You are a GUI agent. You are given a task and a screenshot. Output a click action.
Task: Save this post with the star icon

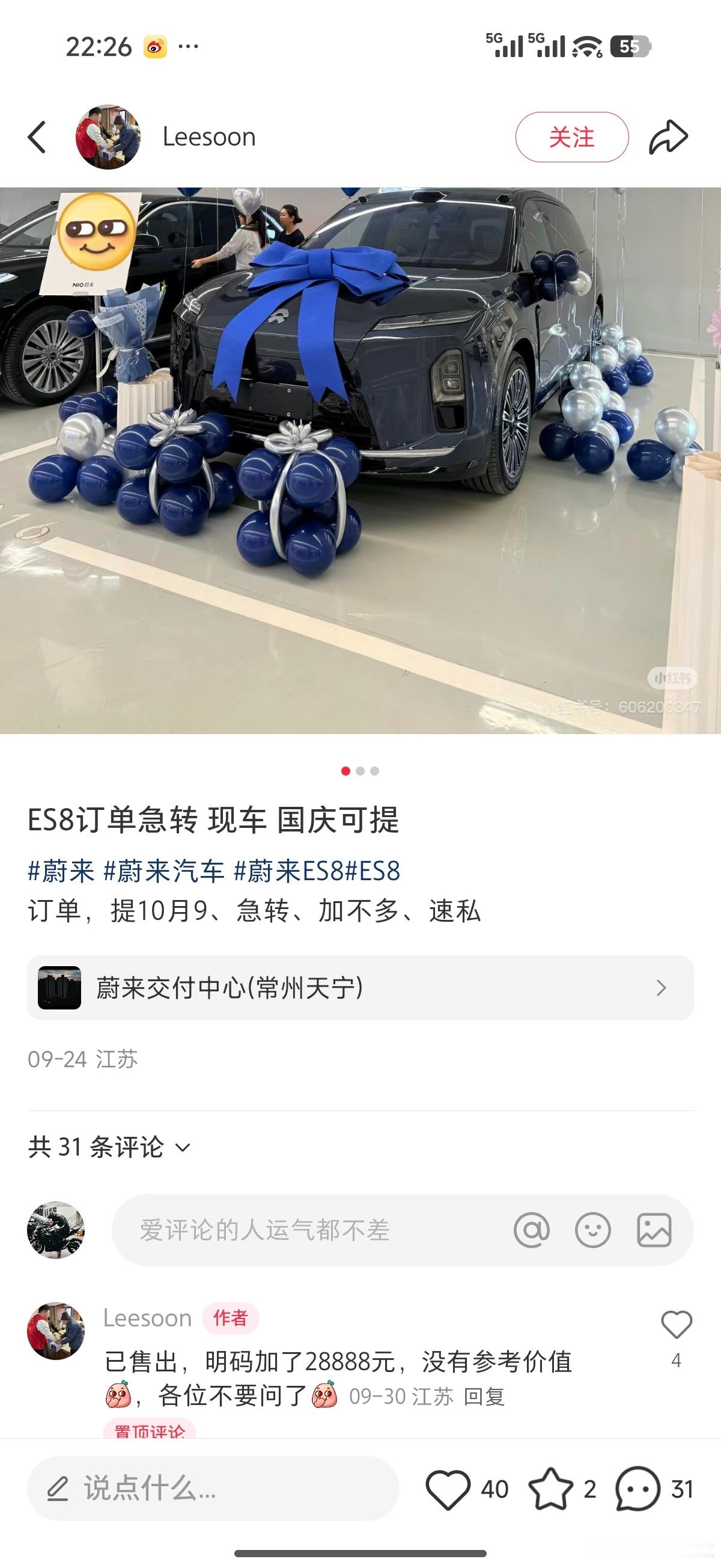550,1489
